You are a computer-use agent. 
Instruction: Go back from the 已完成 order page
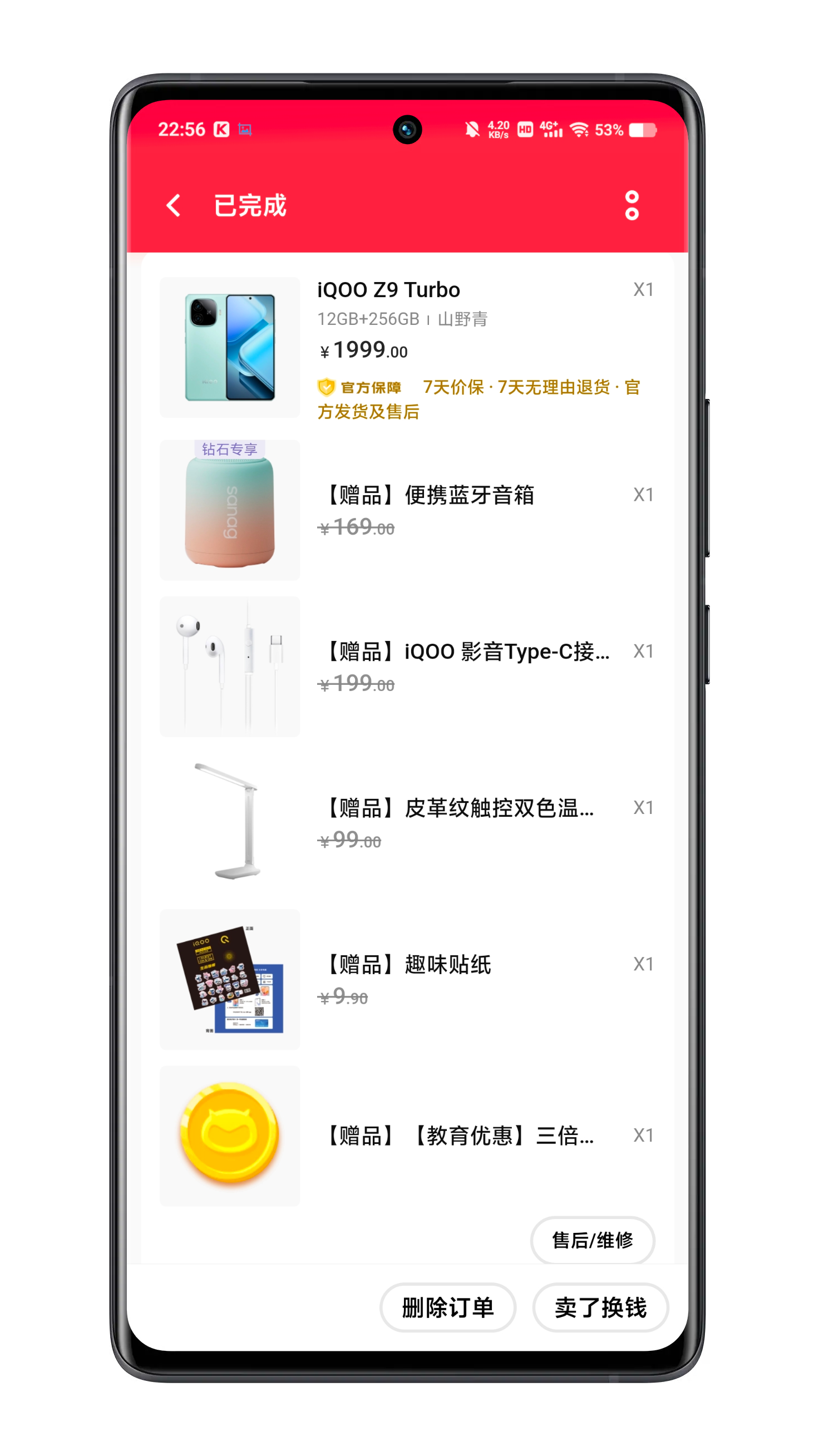(174, 205)
